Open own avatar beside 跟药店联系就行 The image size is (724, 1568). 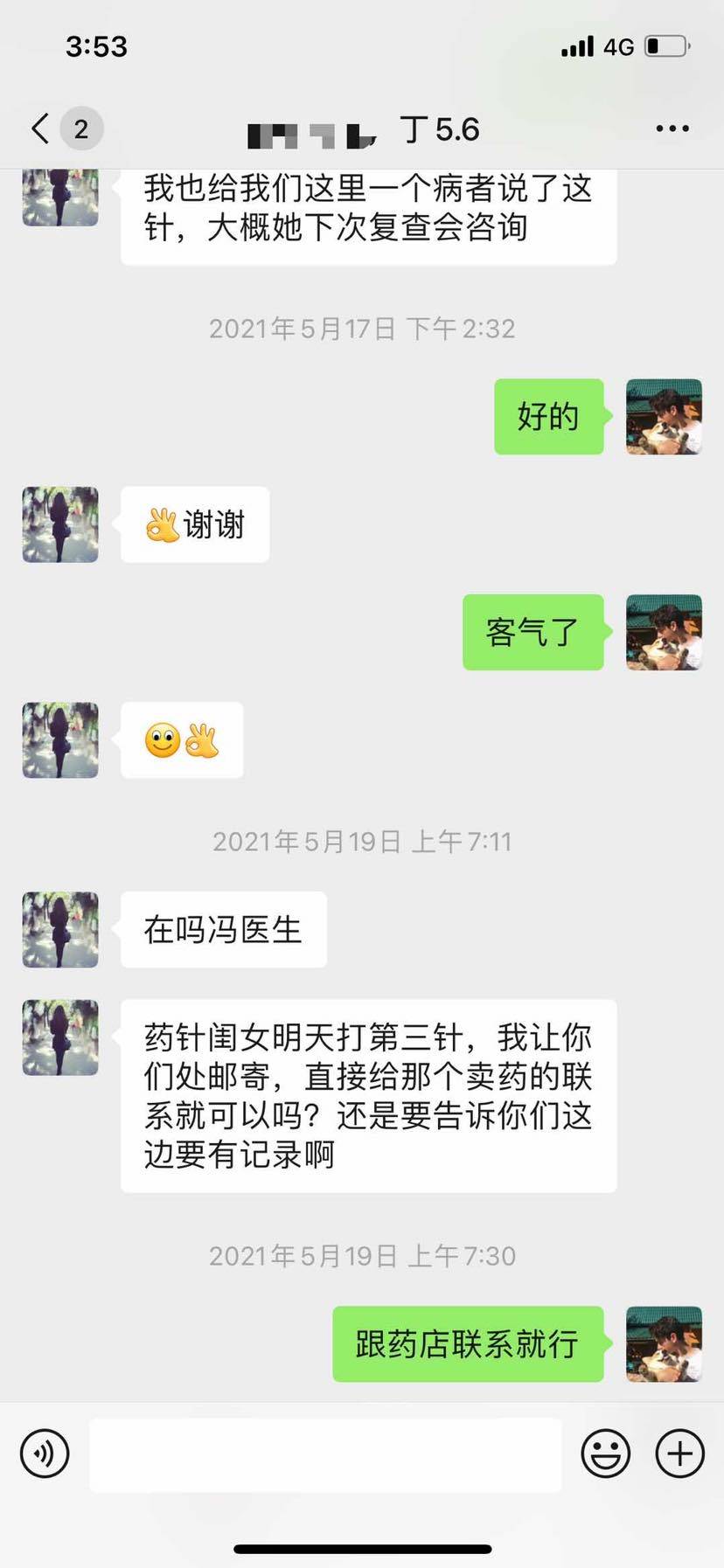[664, 1343]
